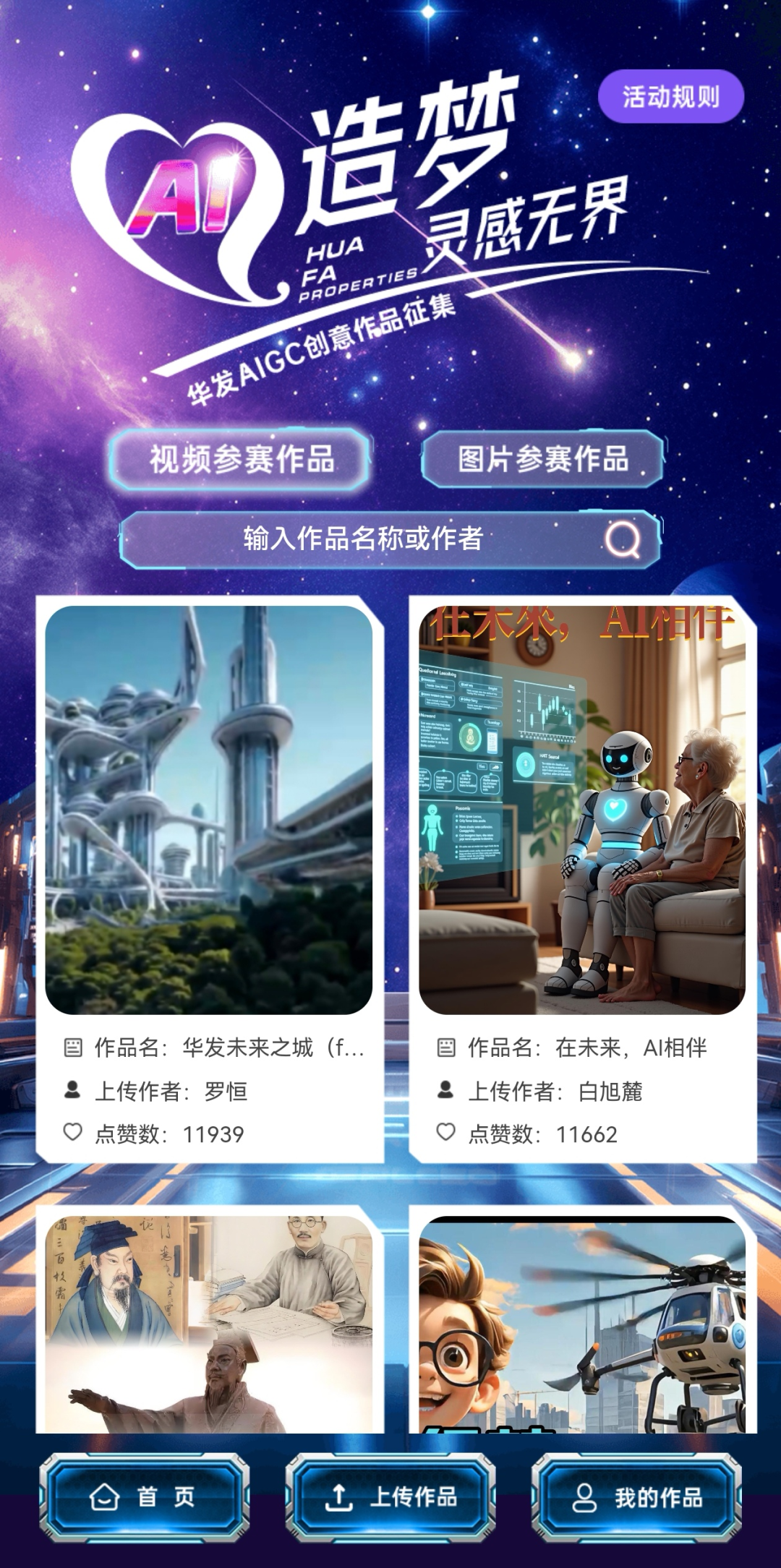View 我的作品 my entries
The image size is (781, 1568).
(x=636, y=1496)
